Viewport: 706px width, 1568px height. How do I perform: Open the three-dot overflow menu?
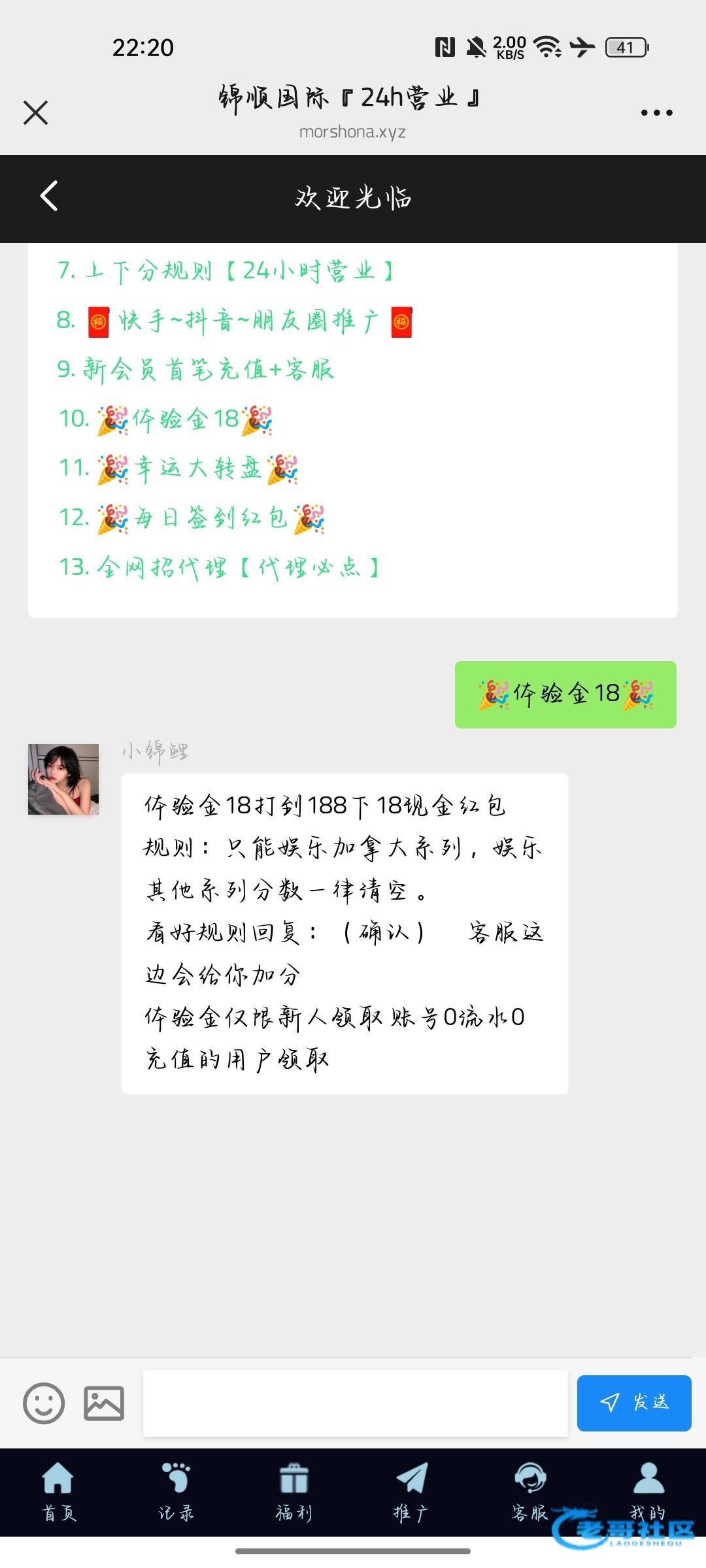tap(656, 112)
